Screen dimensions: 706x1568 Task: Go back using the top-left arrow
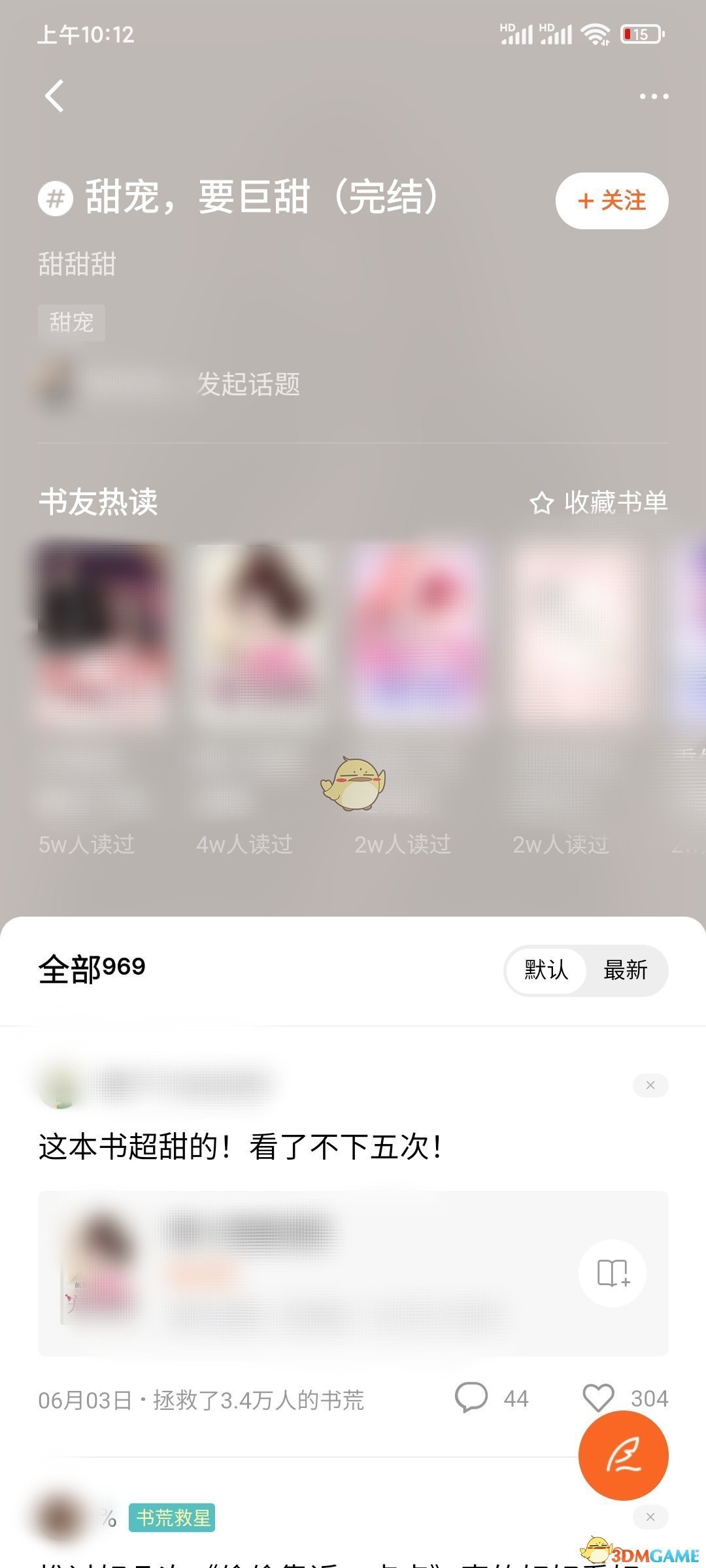click(x=55, y=96)
